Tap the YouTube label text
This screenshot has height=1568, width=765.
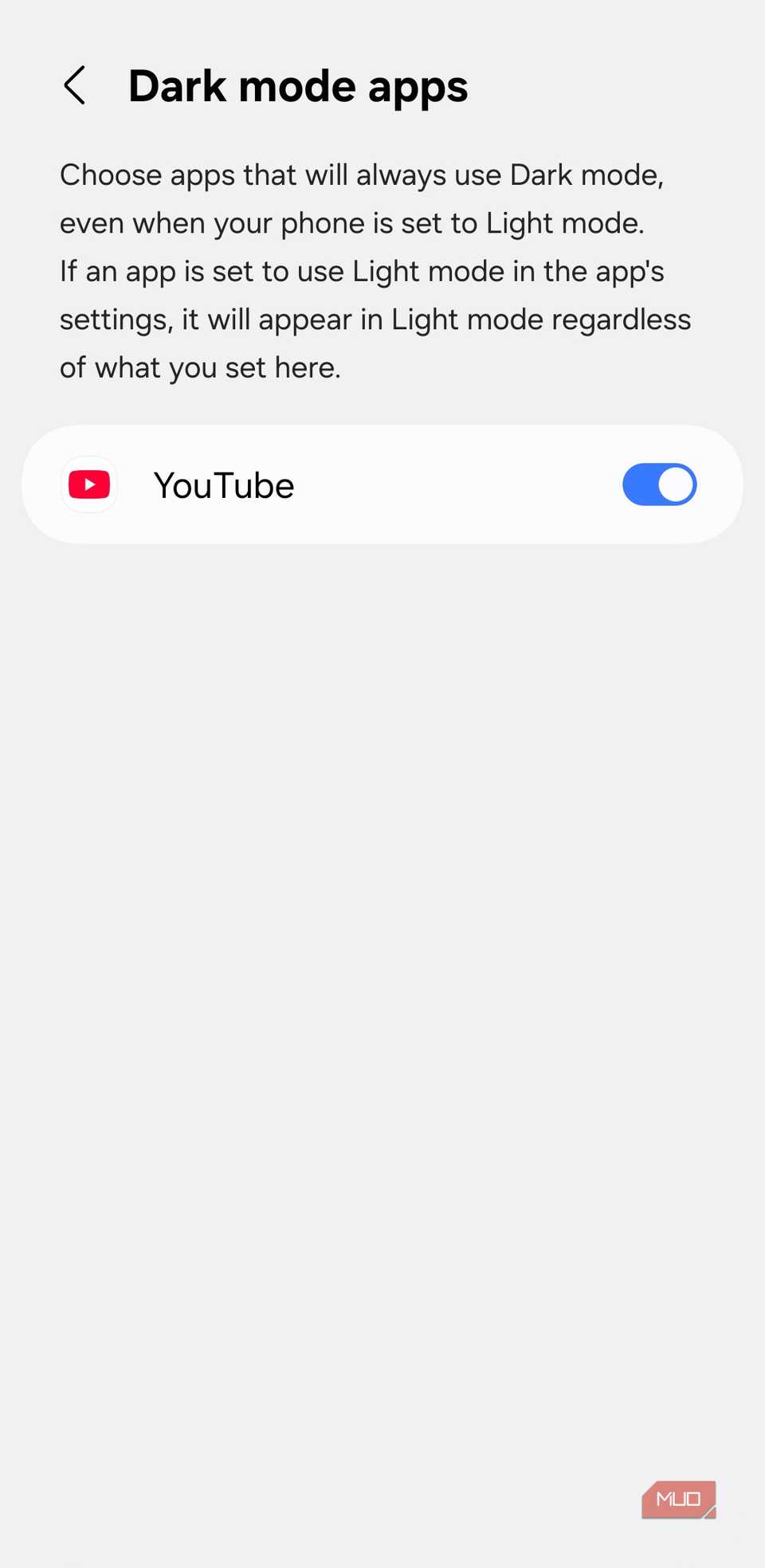223,484
